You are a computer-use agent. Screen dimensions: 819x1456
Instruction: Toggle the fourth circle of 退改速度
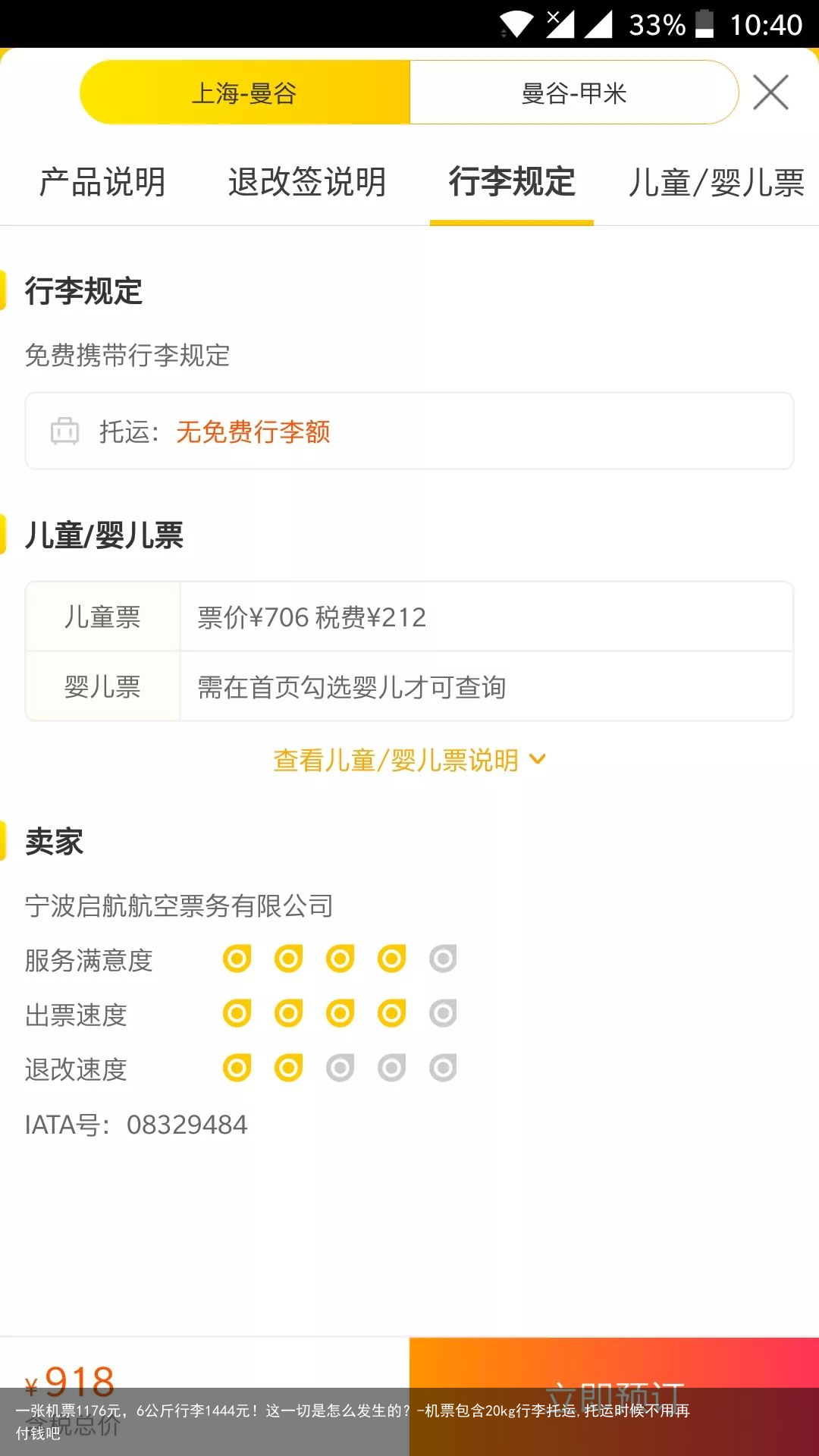click(391, 1067)
